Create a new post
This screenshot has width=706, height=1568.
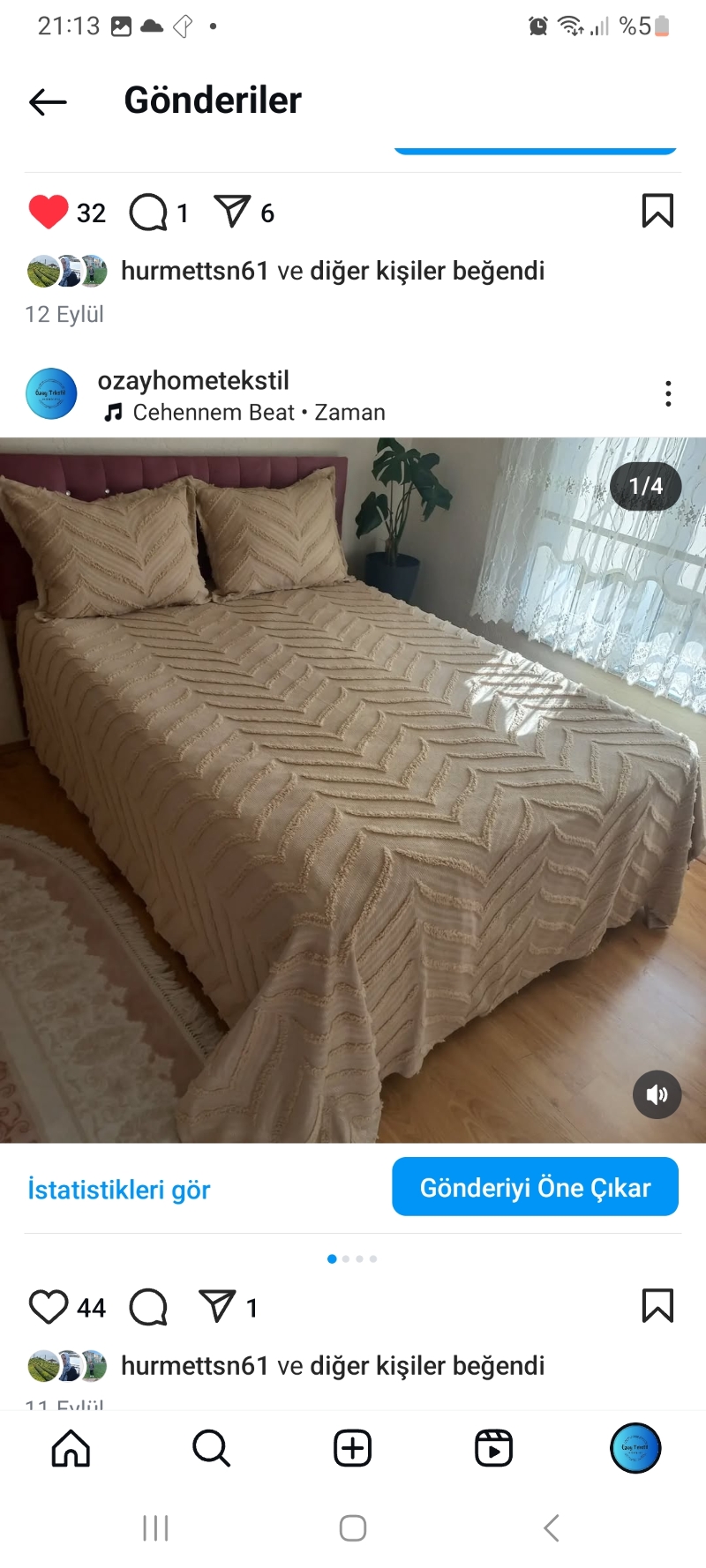coord(352,1449)
